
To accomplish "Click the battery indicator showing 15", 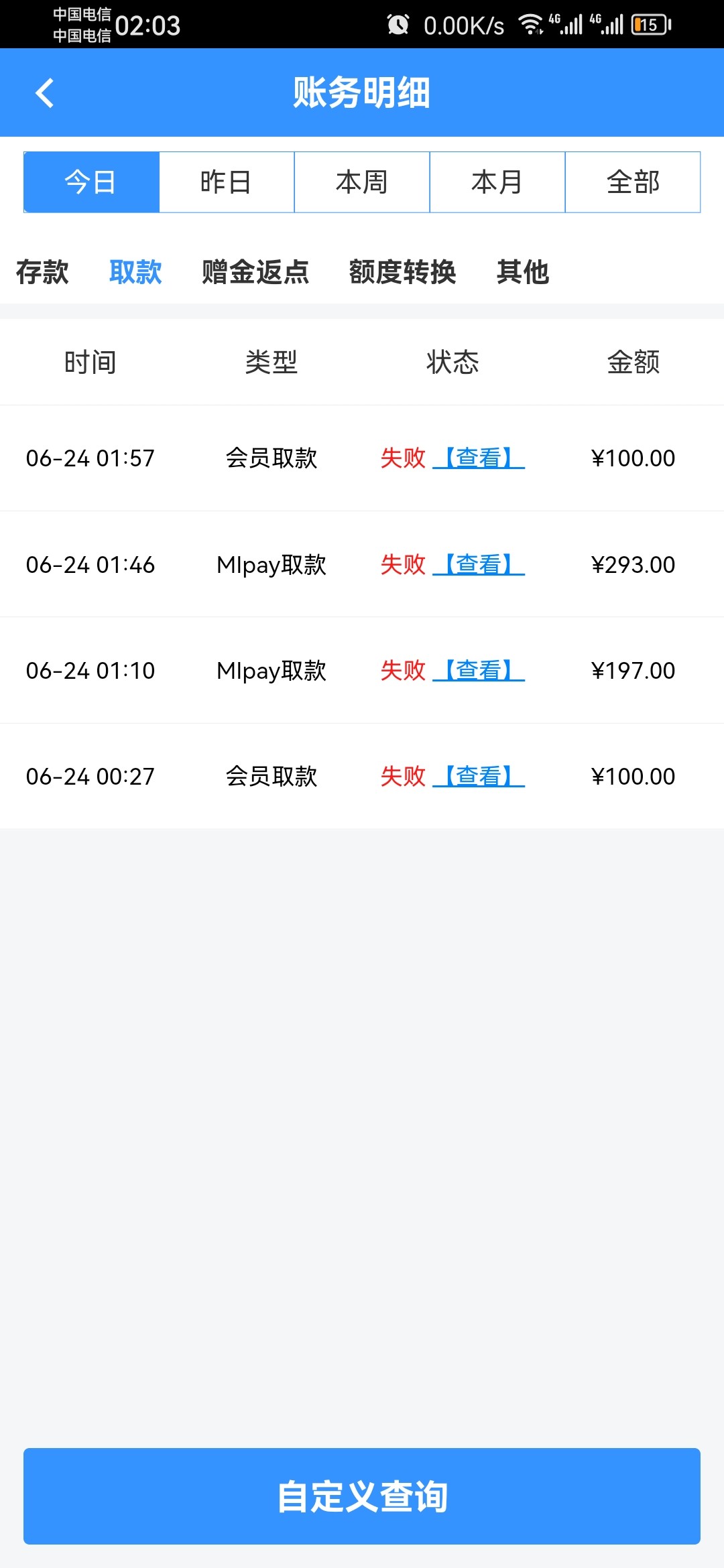I will 648,24.
